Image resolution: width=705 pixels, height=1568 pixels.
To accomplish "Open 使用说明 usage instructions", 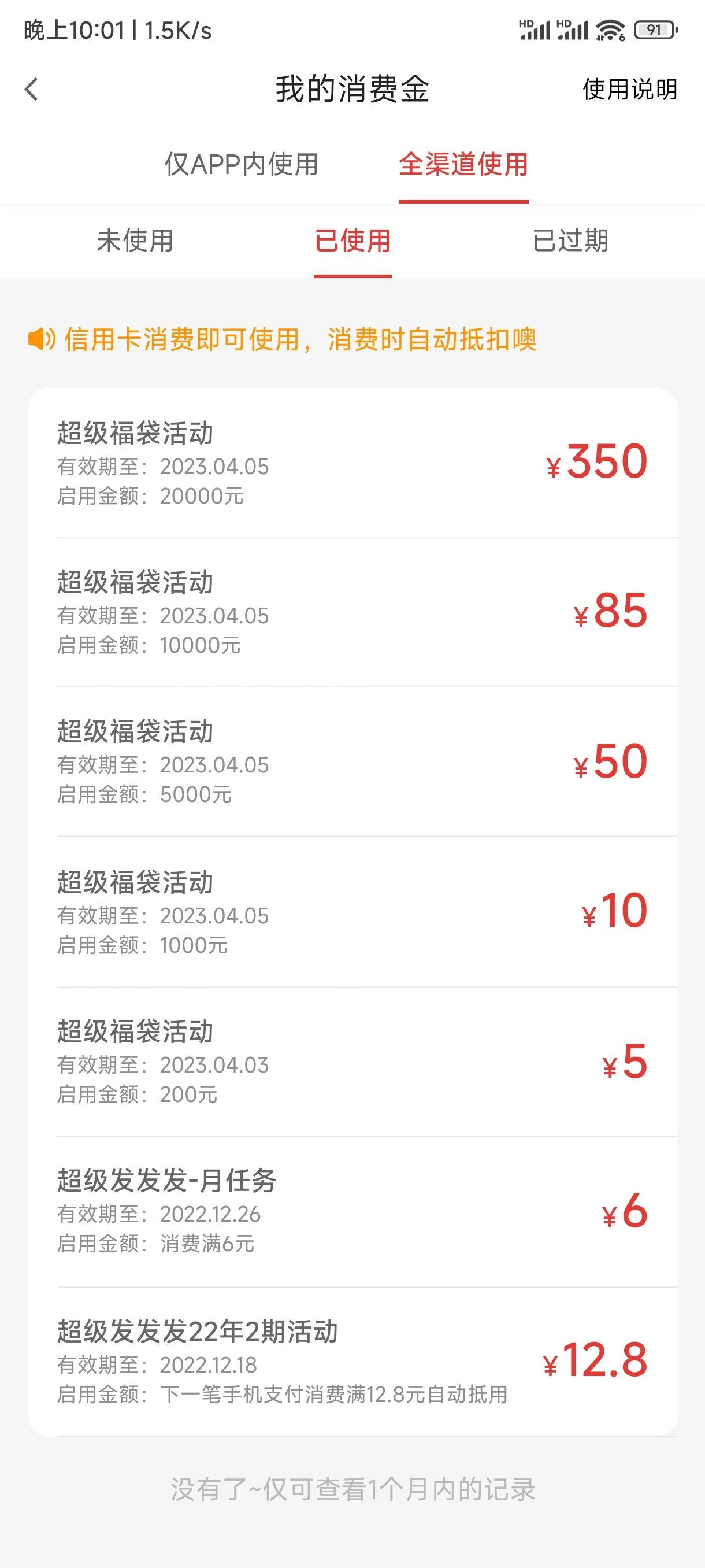I will pyautogui.click(x=629, y=90).
